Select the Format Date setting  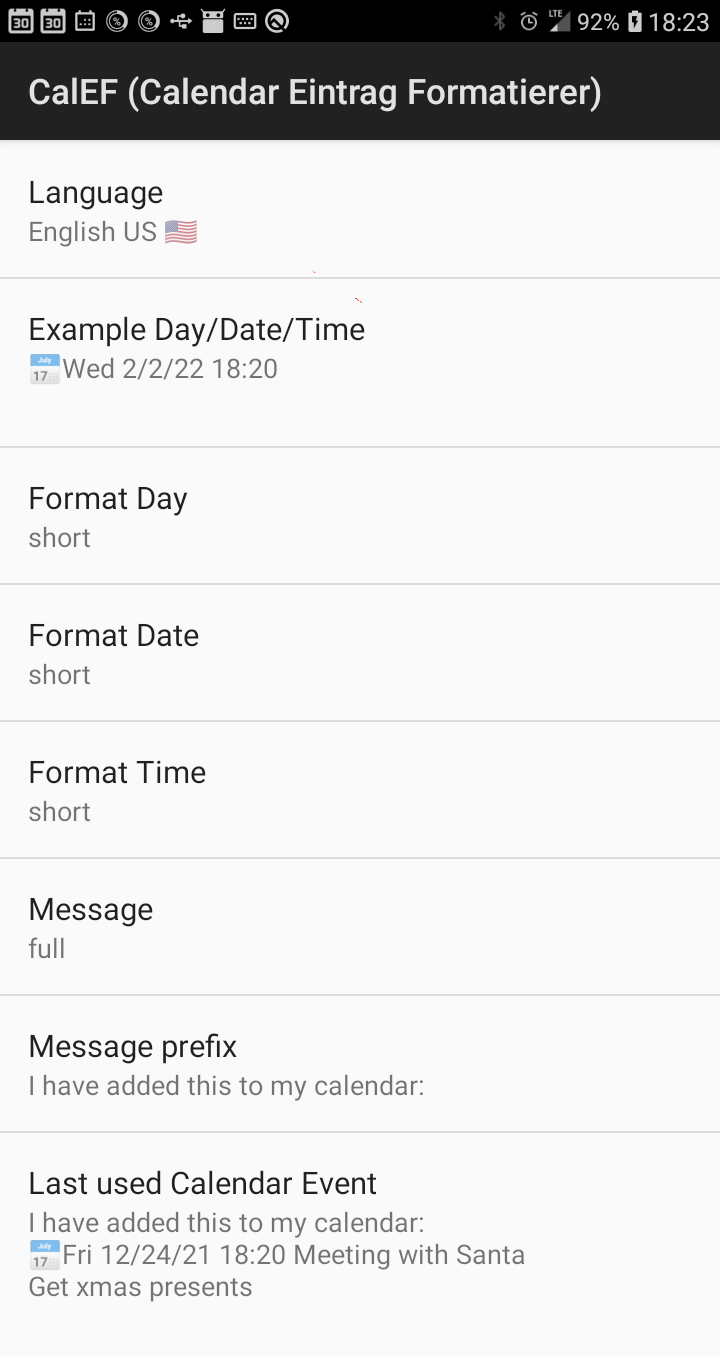pos(360,653)
